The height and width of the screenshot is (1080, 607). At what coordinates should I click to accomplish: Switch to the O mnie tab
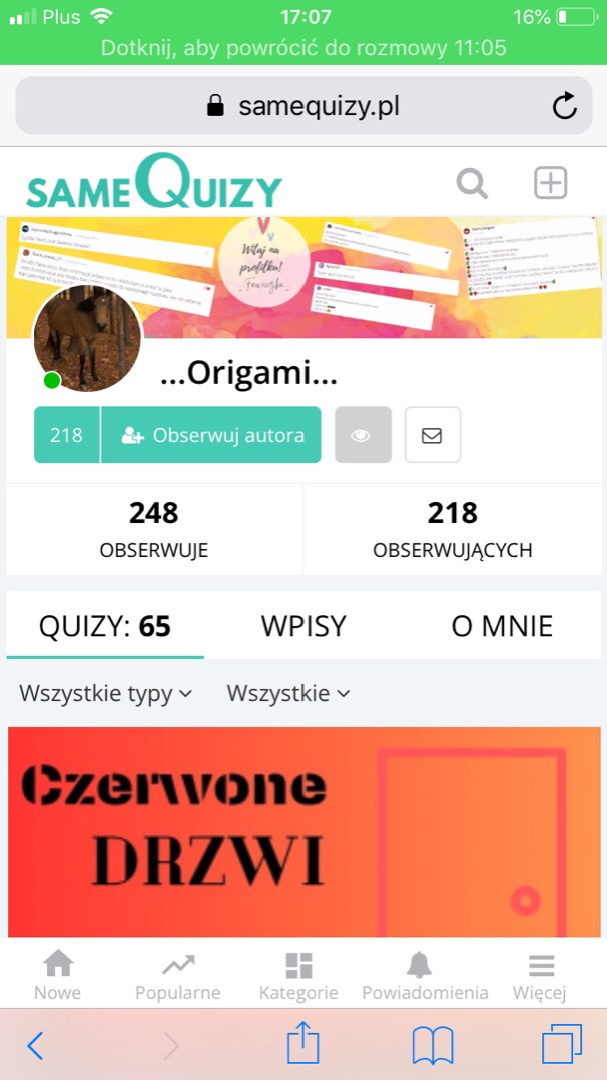point(501,626)
